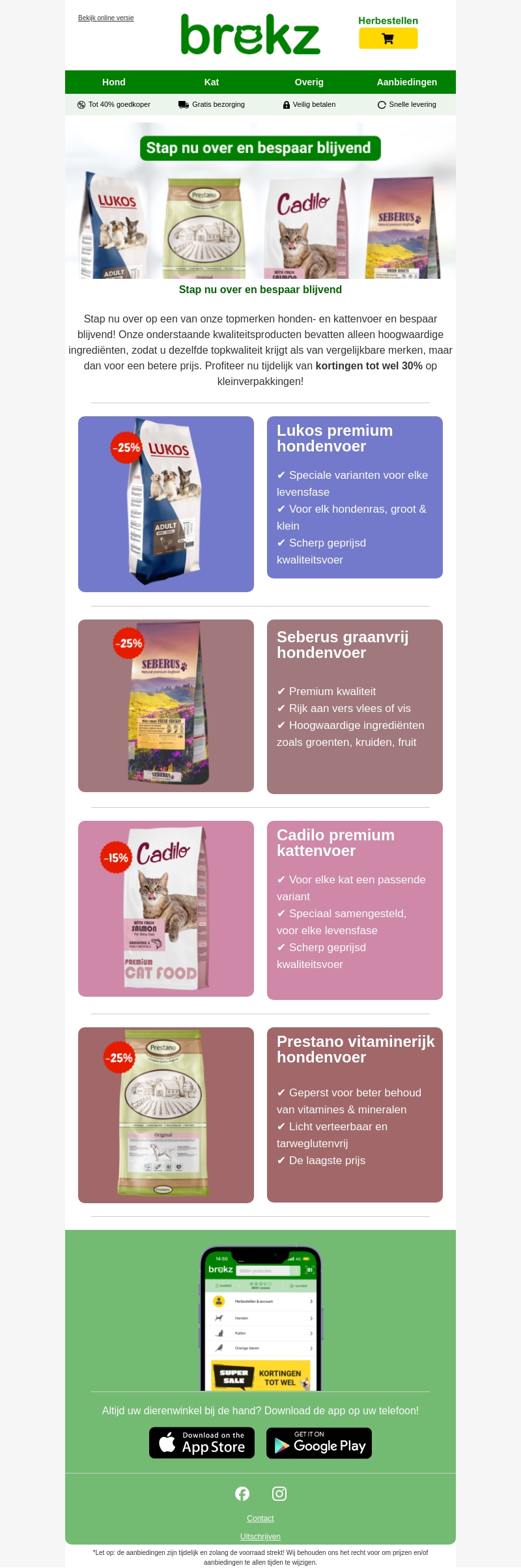The height and width of the screenshot is (1568, 521).
Task: Open the 'Stap nu over' hero banner
Action: tap(260, 201)
